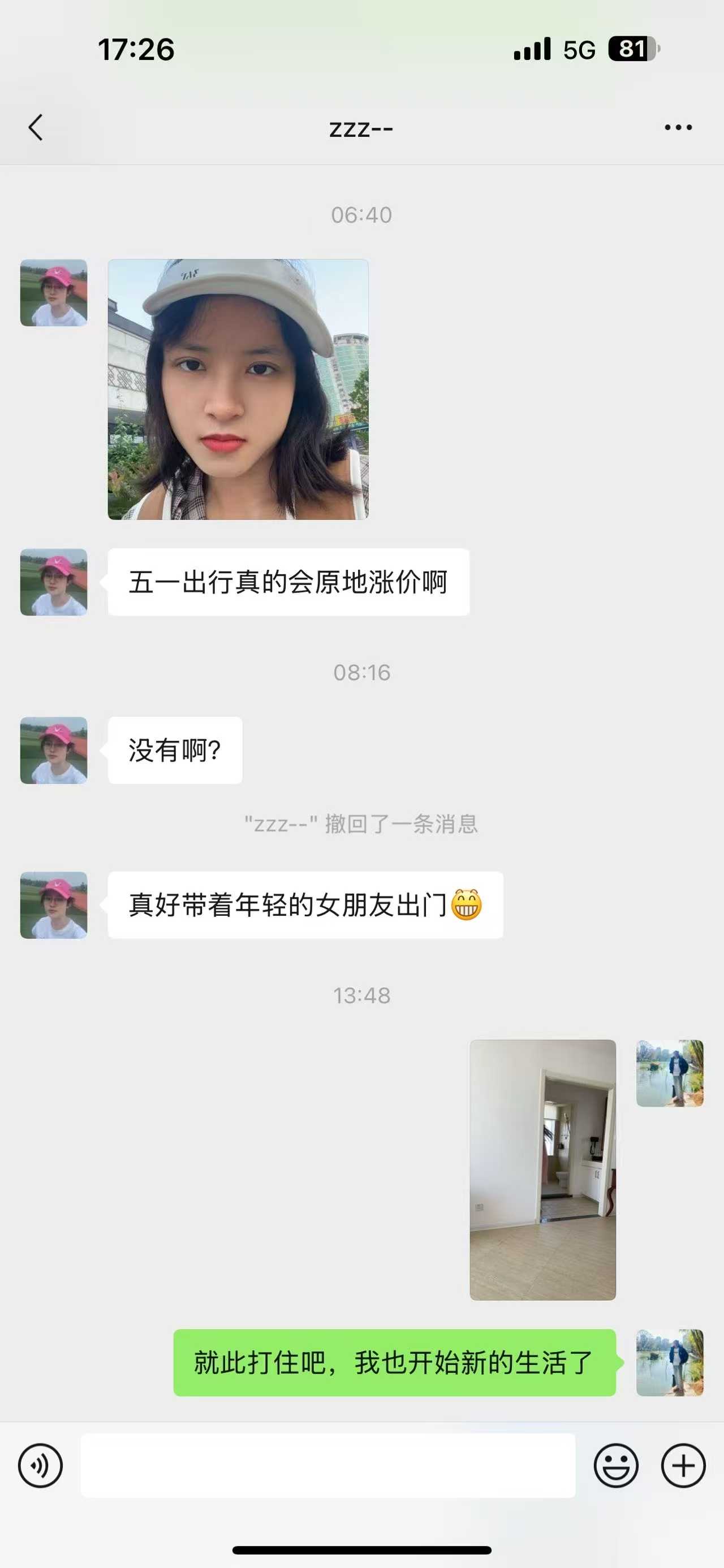This screenshot has height=1568, width=724.
Task: Open the emoji sticker panel
Action: [615, 1465]
